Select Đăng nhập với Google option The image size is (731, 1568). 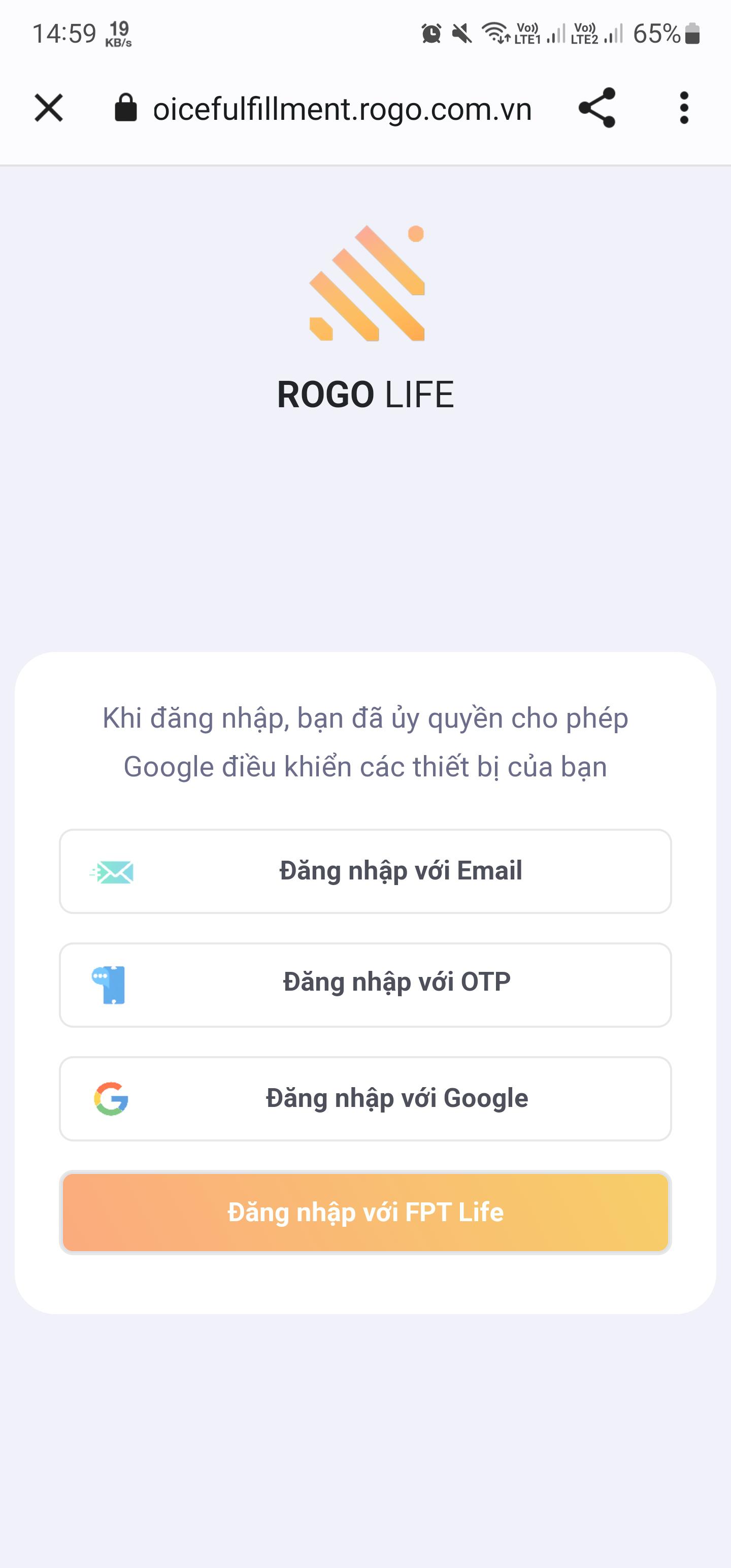point(365,1099)
